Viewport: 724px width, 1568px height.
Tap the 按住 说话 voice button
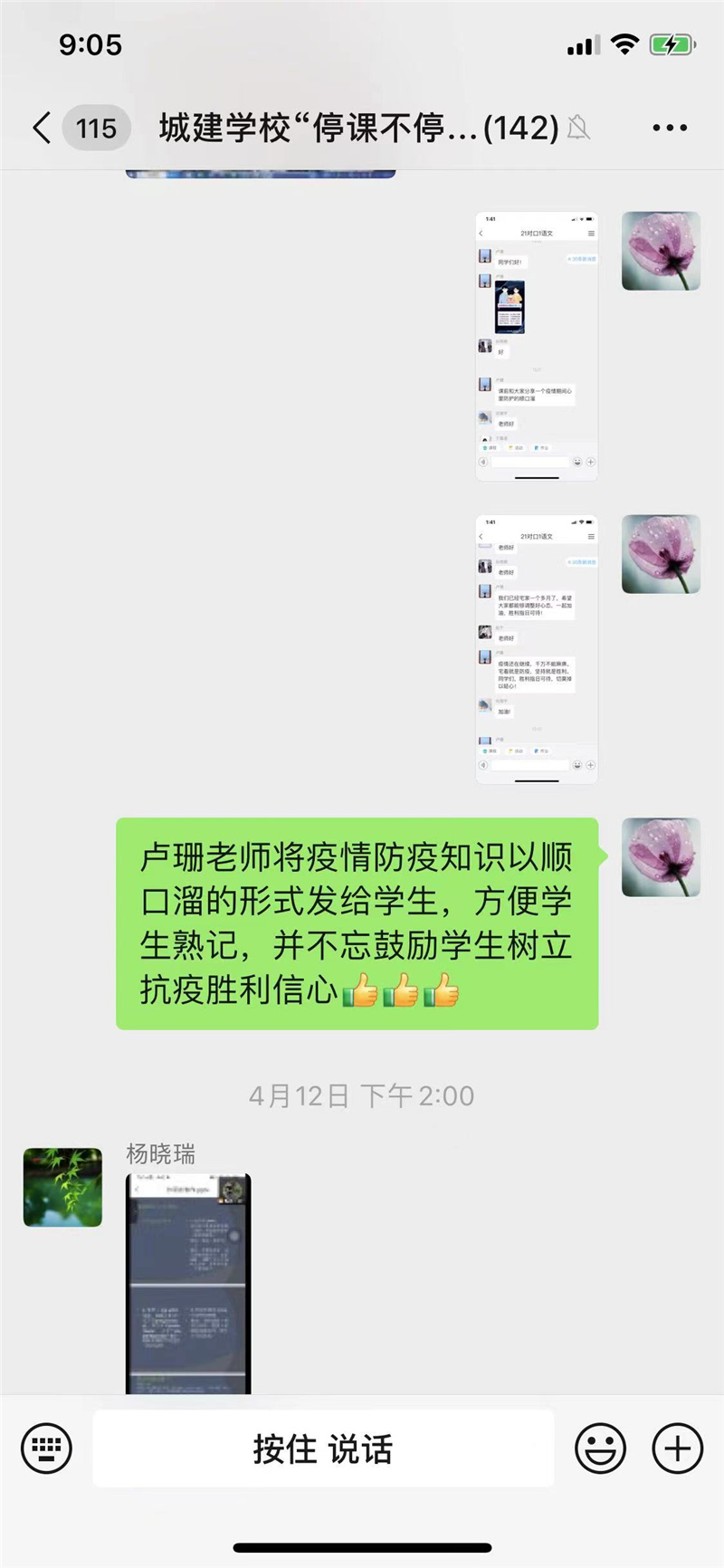point(323,1449)
